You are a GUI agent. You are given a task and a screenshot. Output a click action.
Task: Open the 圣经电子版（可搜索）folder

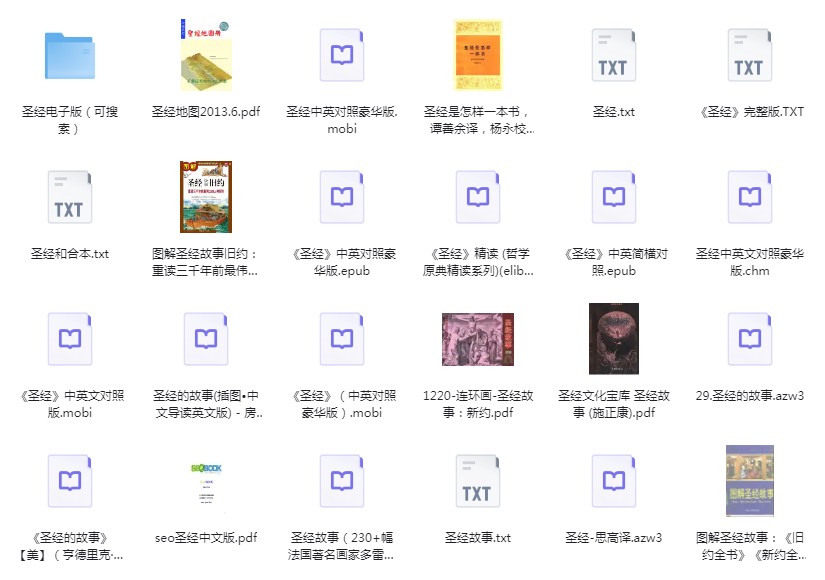pos(69,57)
